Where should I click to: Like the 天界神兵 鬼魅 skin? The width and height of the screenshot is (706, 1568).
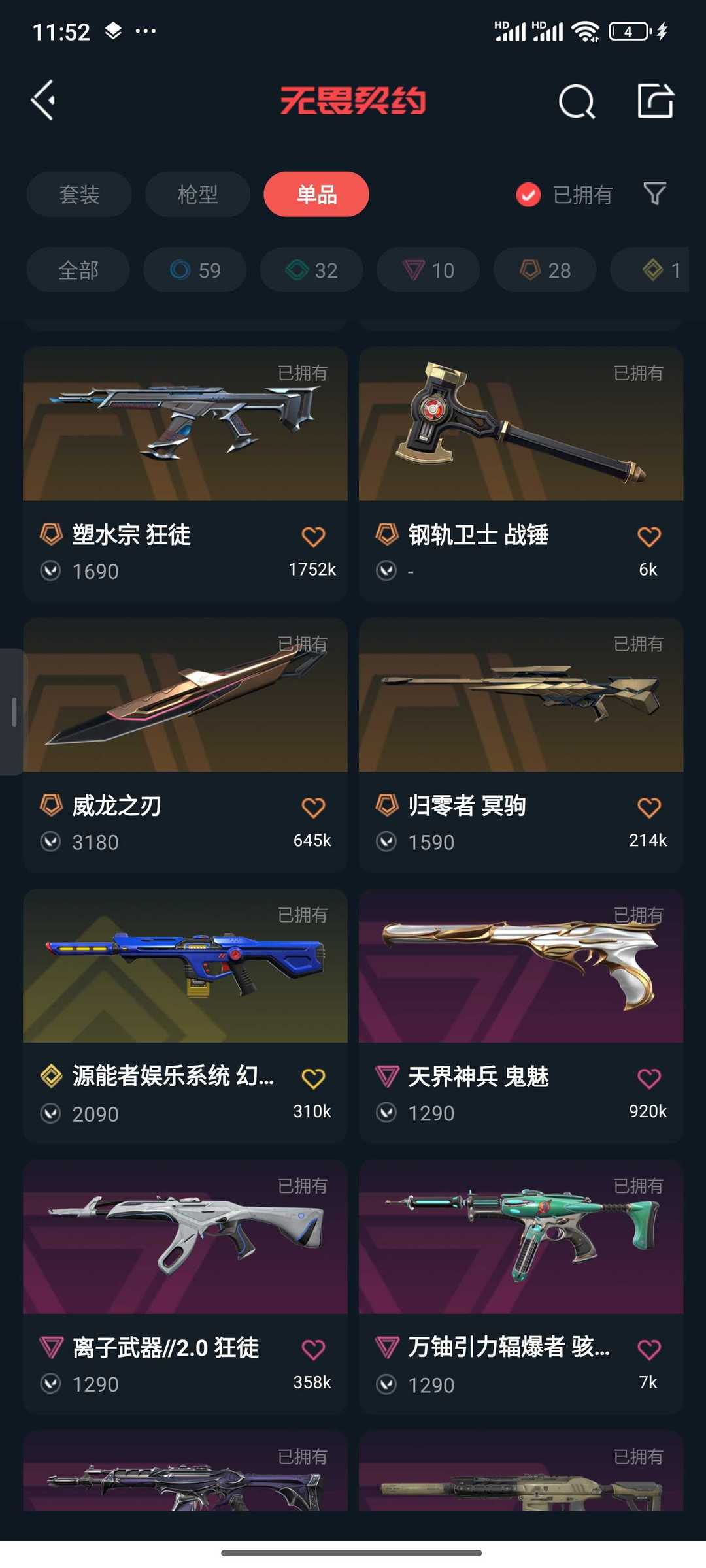(648, 1079)
